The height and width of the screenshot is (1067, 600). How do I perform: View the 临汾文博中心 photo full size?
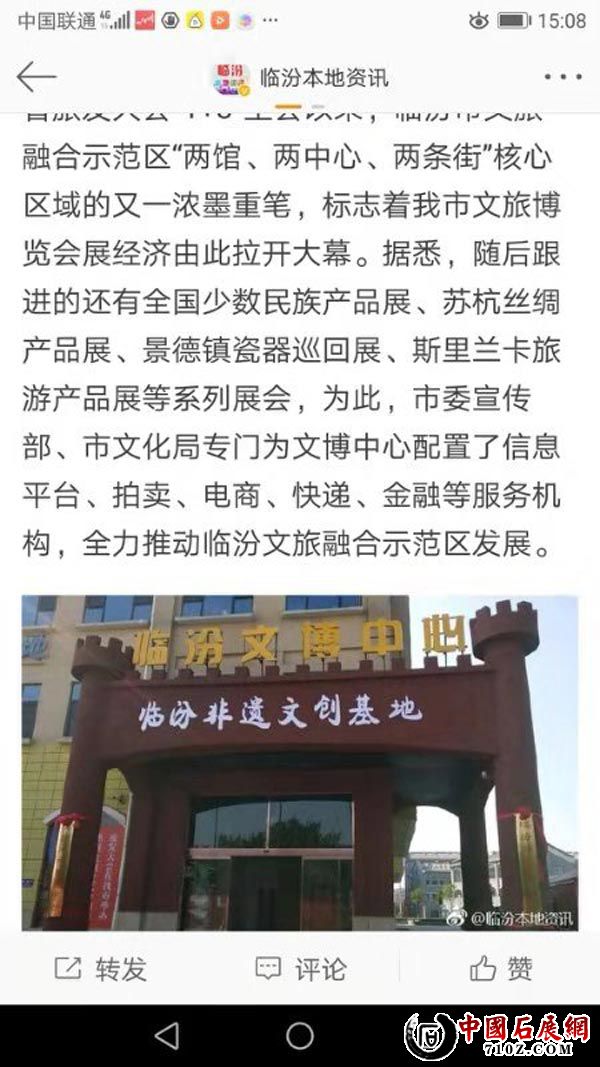[x=300, y=762]
